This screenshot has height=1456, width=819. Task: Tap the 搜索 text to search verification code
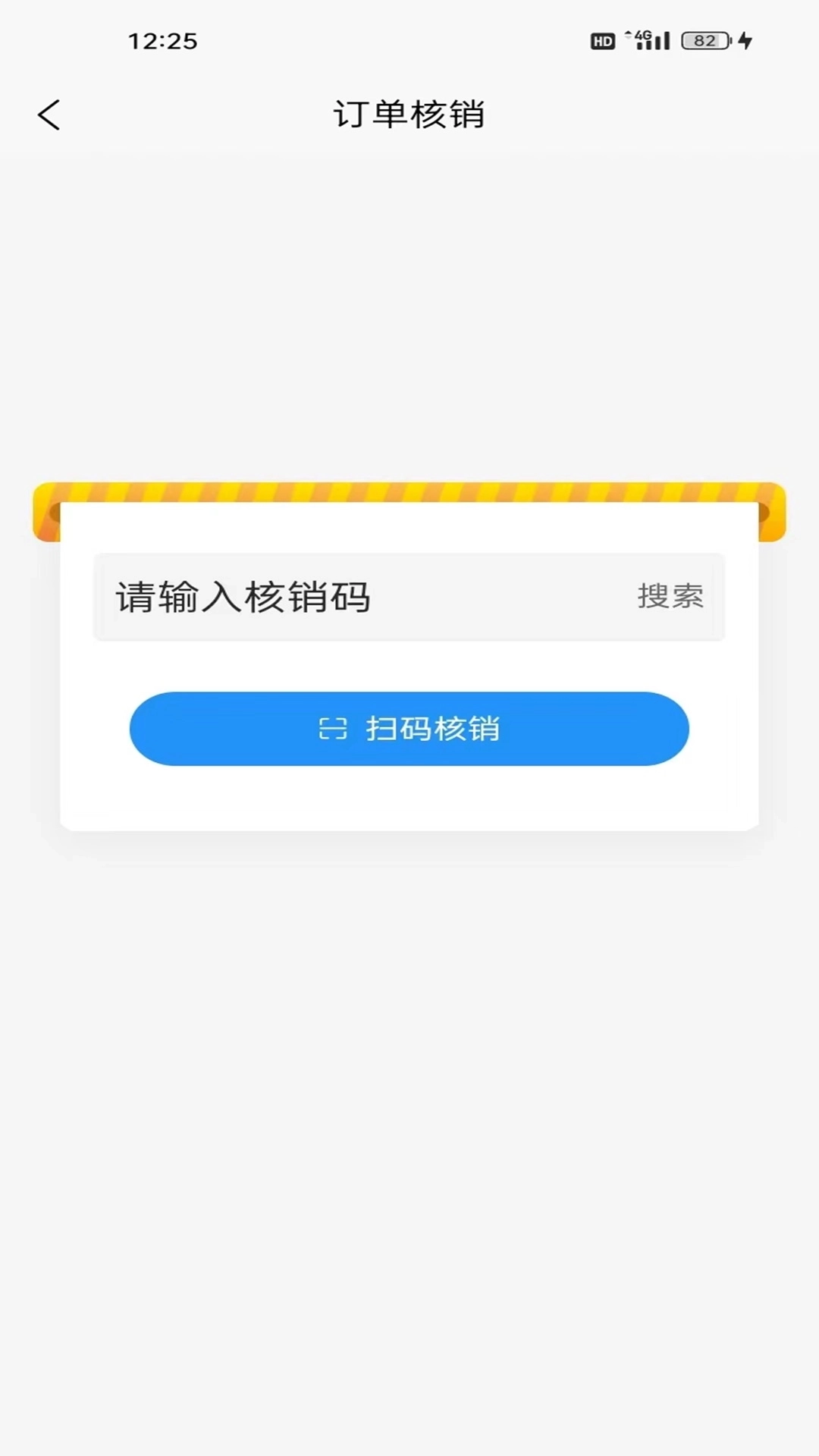click(x=670, y=597)
